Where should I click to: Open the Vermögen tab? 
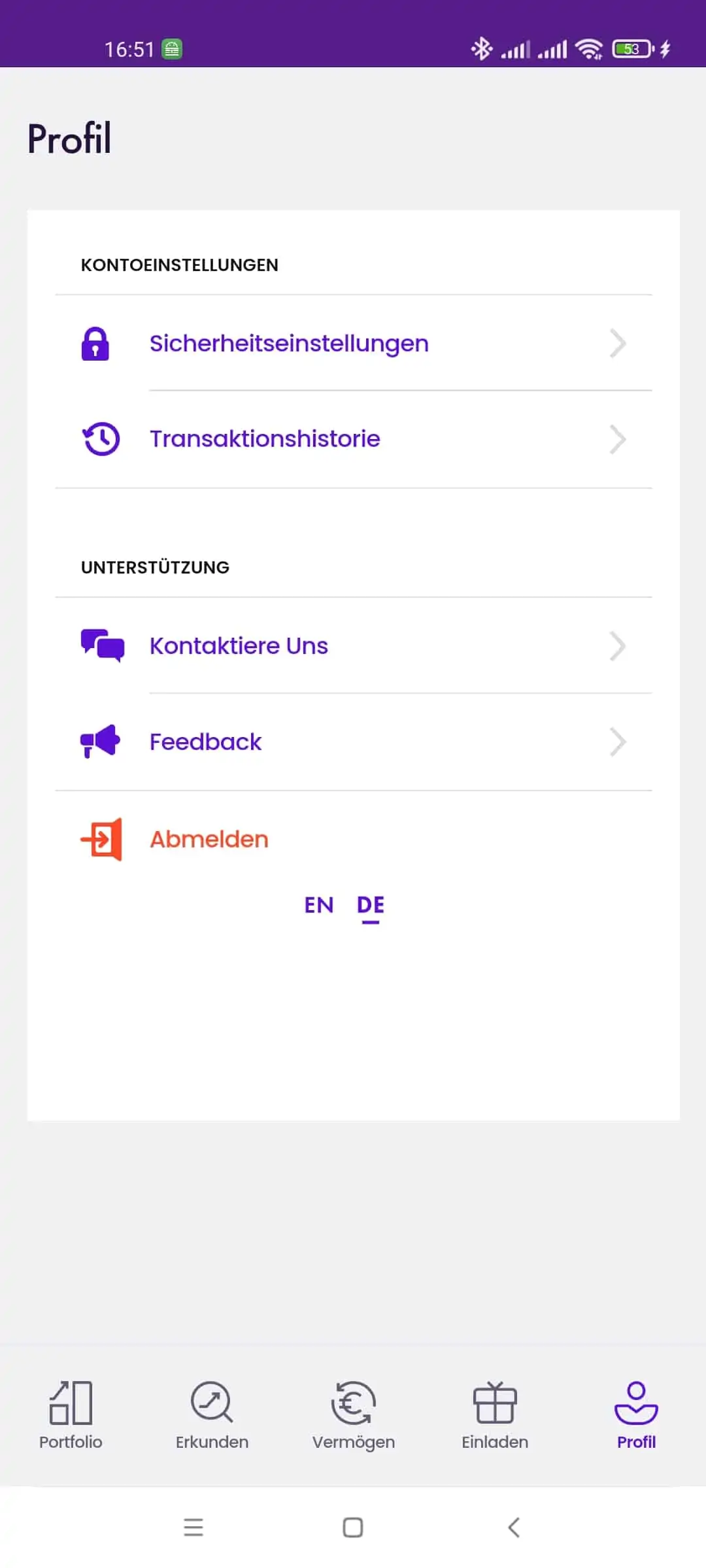354,1414
